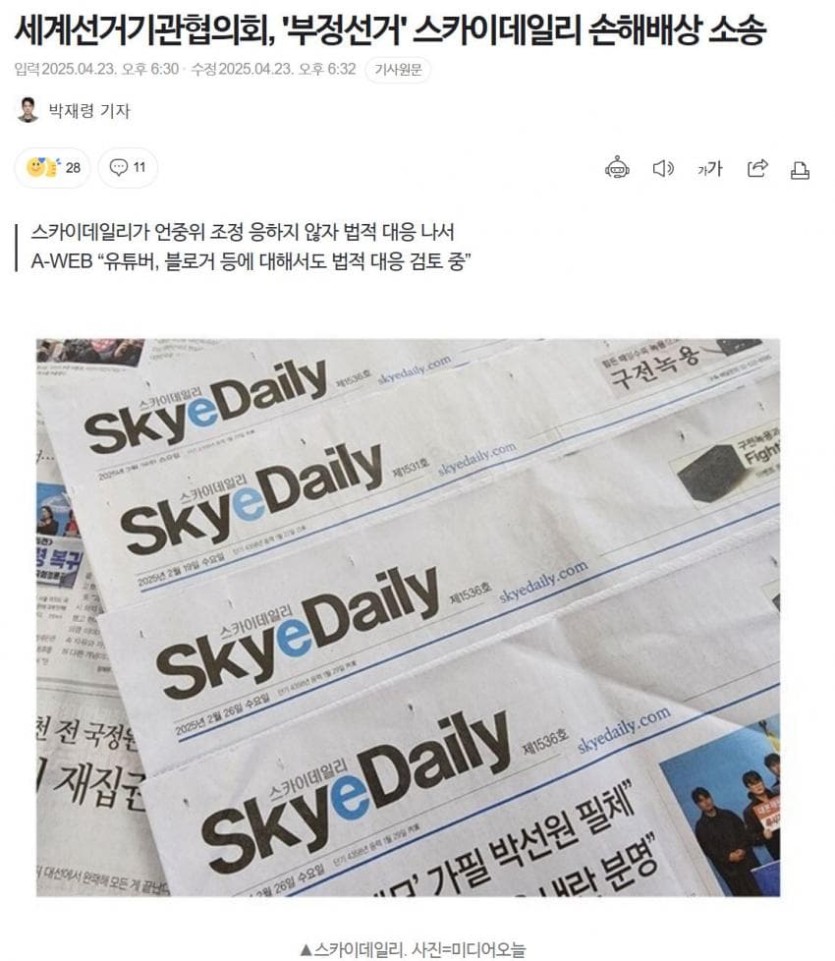This screenshot has height=961, width=835.
Task: Change the font size with 가가 icon
Action: pos(710,169)
